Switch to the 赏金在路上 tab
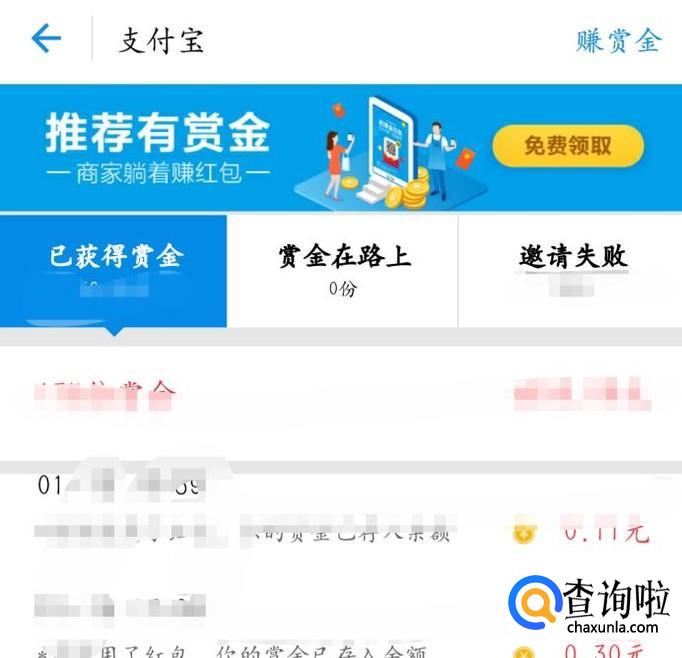 [343, 270]
